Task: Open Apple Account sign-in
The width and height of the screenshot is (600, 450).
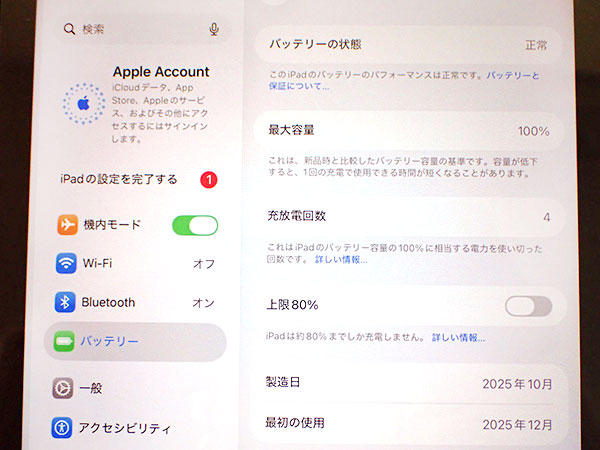Action: [x=140, y=105]
